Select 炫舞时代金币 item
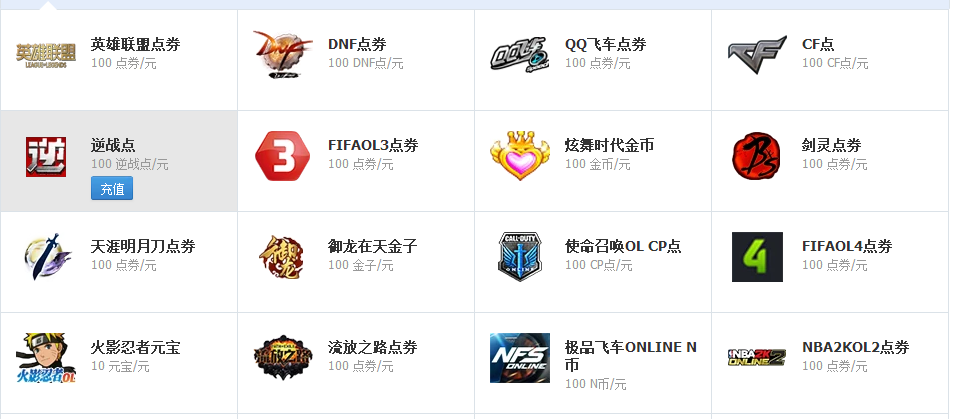This screenshot has height=419, width=953. click(609, 146)
